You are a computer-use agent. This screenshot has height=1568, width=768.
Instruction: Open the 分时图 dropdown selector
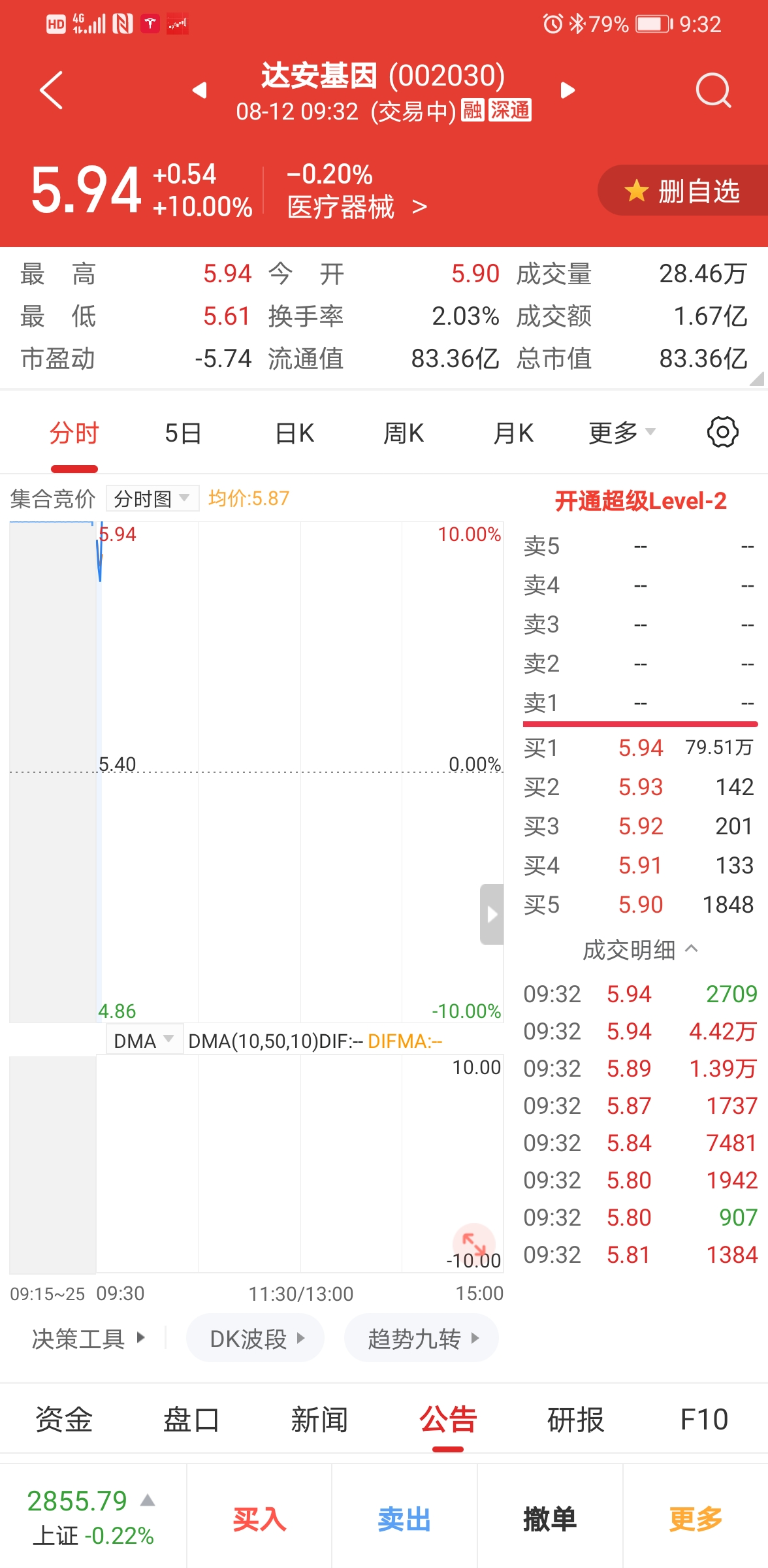coord(152,498)
